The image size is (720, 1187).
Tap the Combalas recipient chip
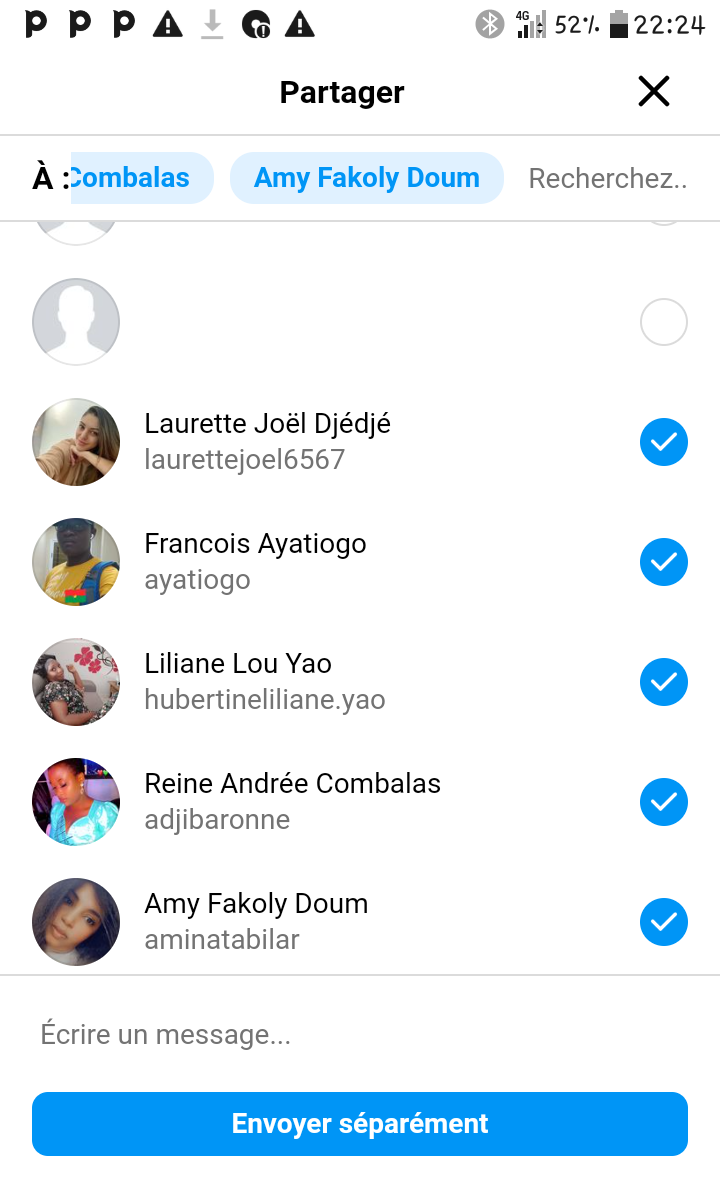[140, 178]
